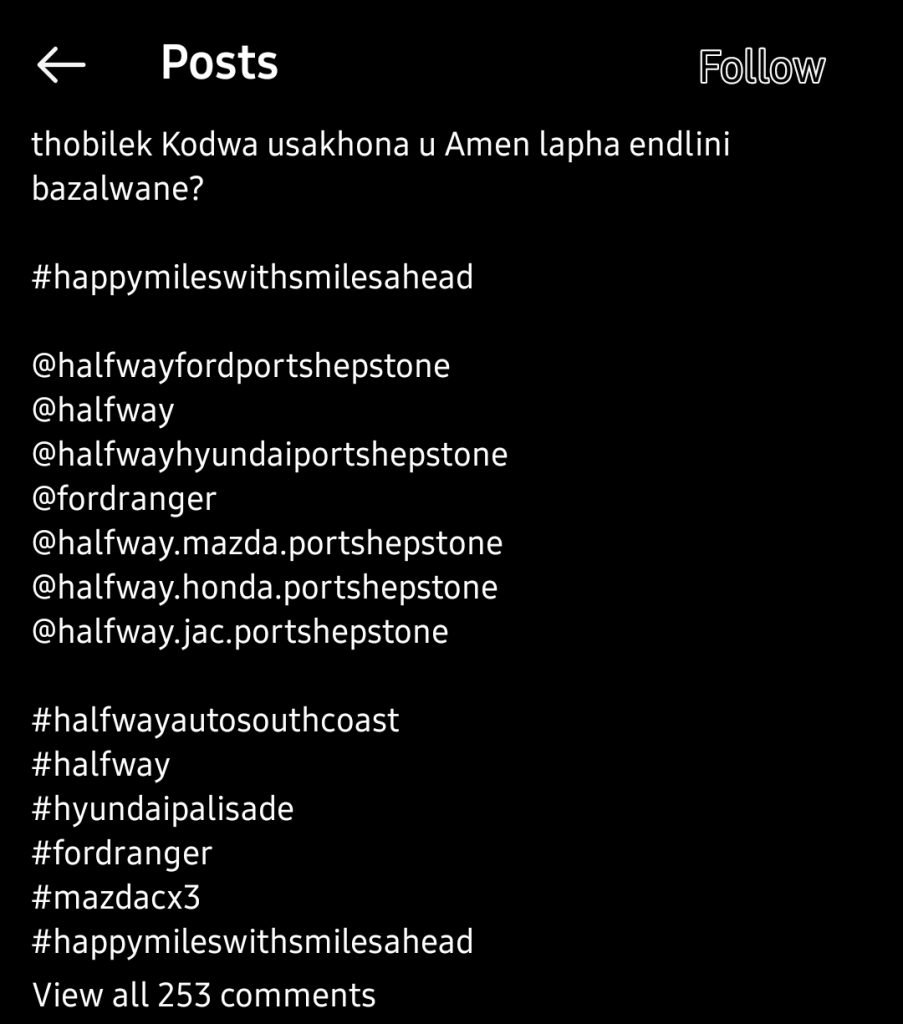View the @halfway.jac.portshepstone profile
Viewport: 903px width, 1024px height.
pyautogui.click(x=240, y=632)
